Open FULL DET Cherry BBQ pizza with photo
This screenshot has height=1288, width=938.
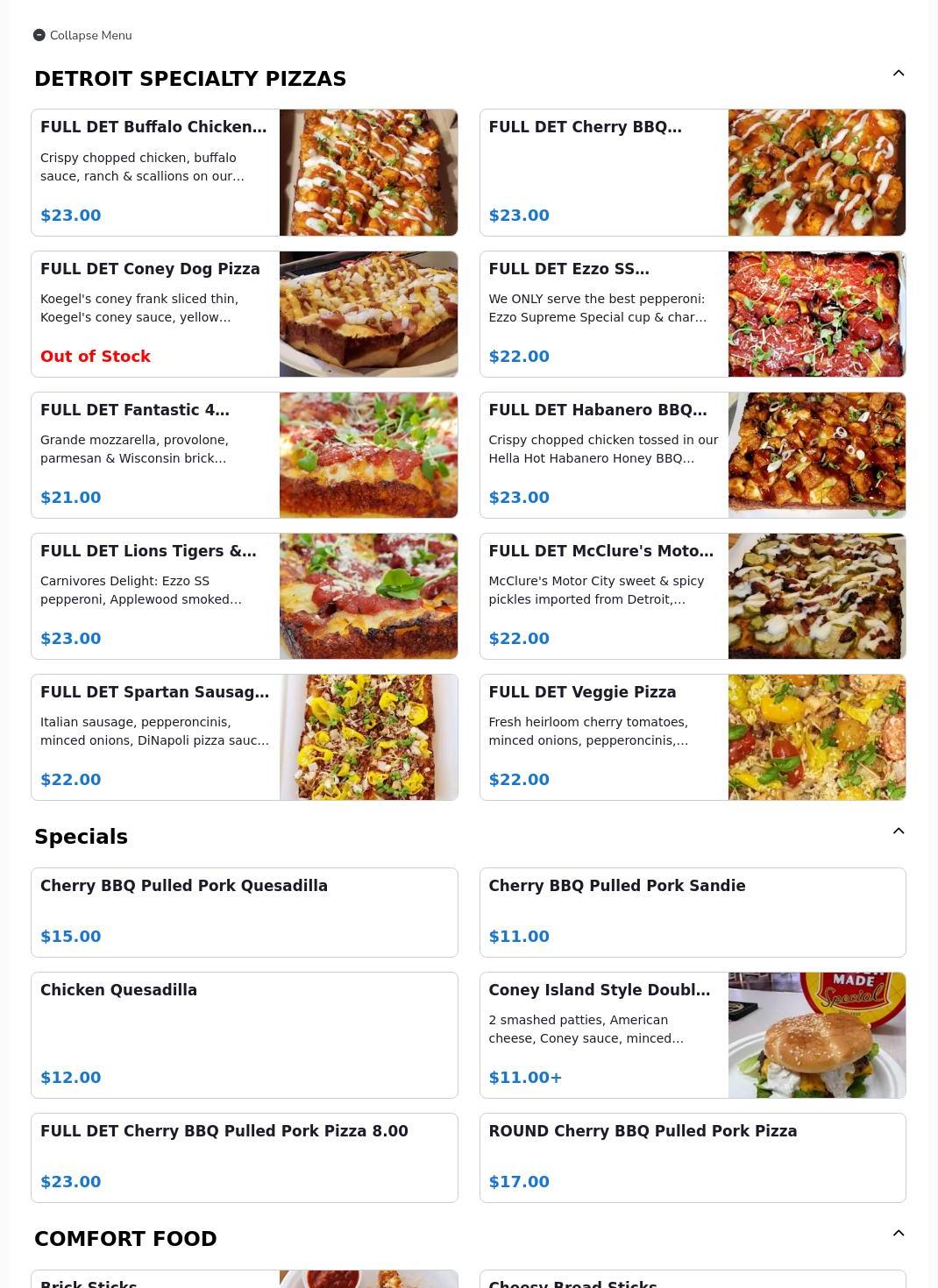[x=692, y=173]
